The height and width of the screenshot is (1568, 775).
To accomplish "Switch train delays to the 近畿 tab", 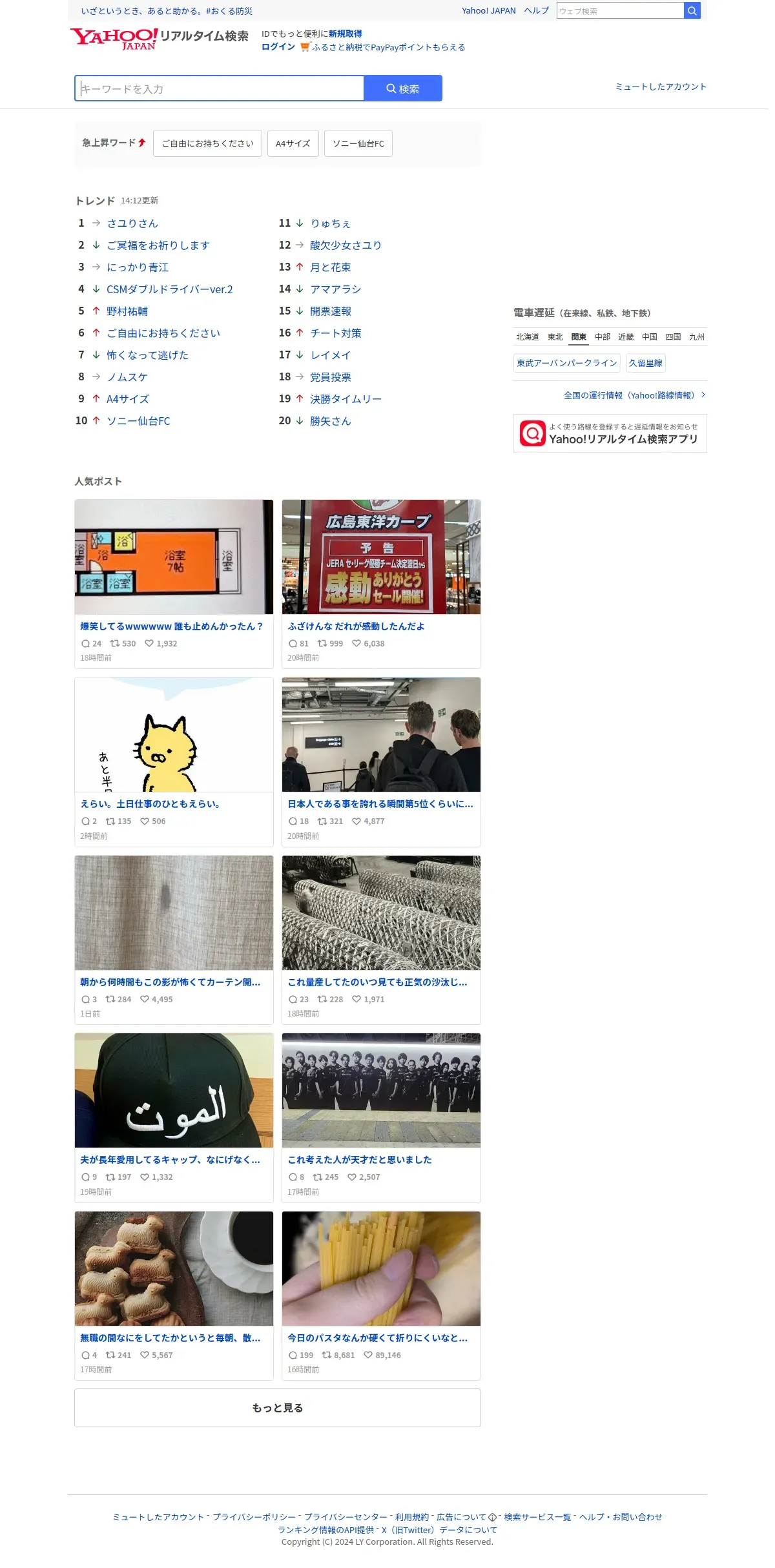I will [626, 337].
